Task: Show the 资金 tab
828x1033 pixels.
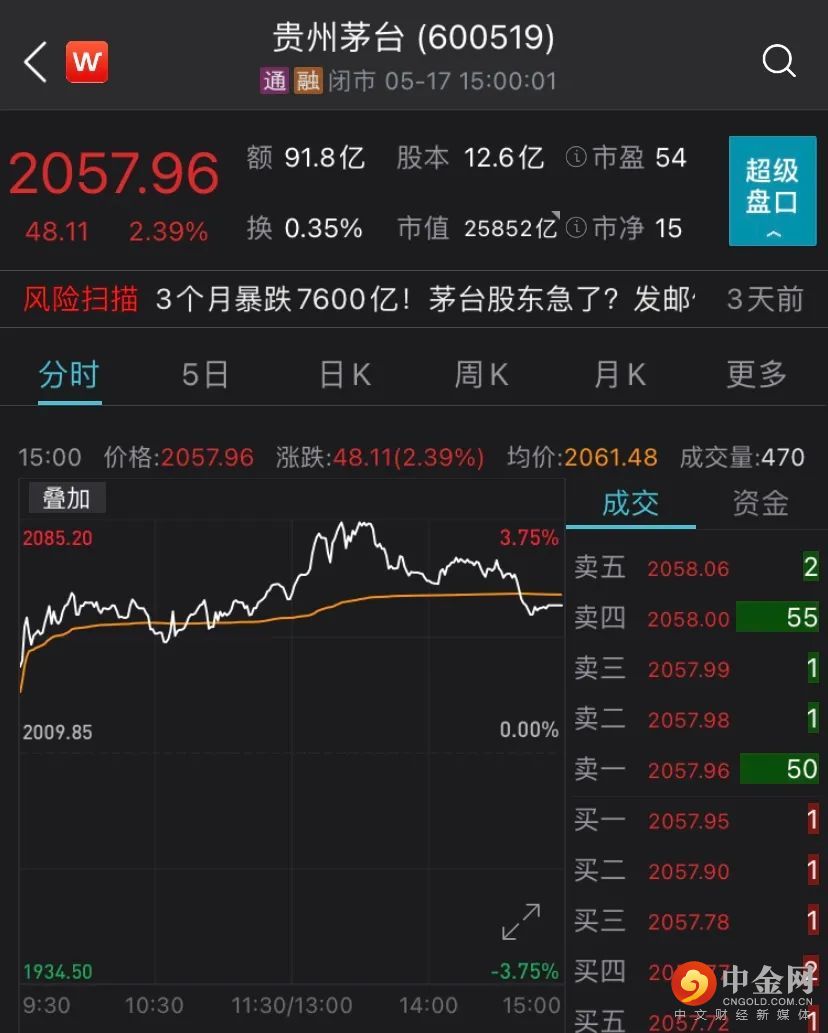Action: [x=760, y=503]
